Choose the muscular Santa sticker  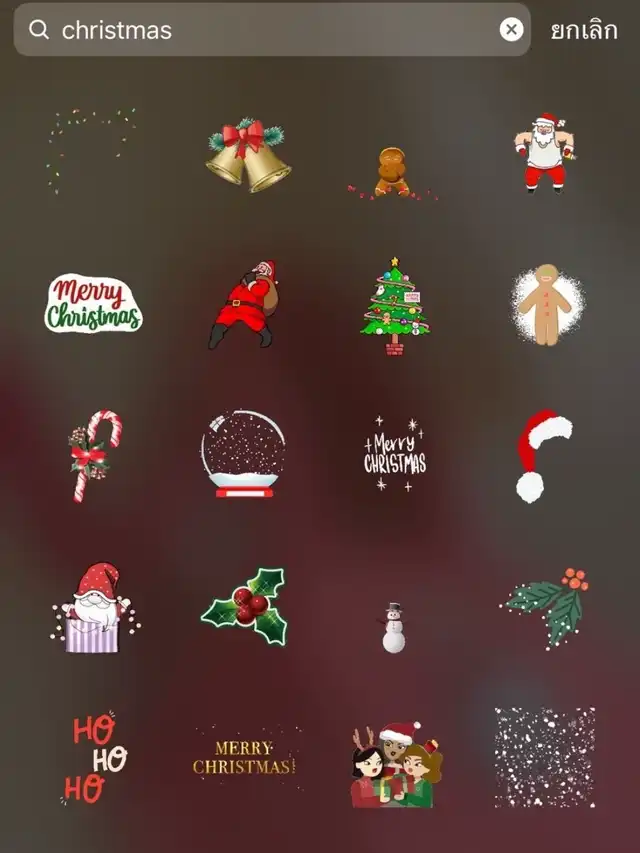[546, 152]
